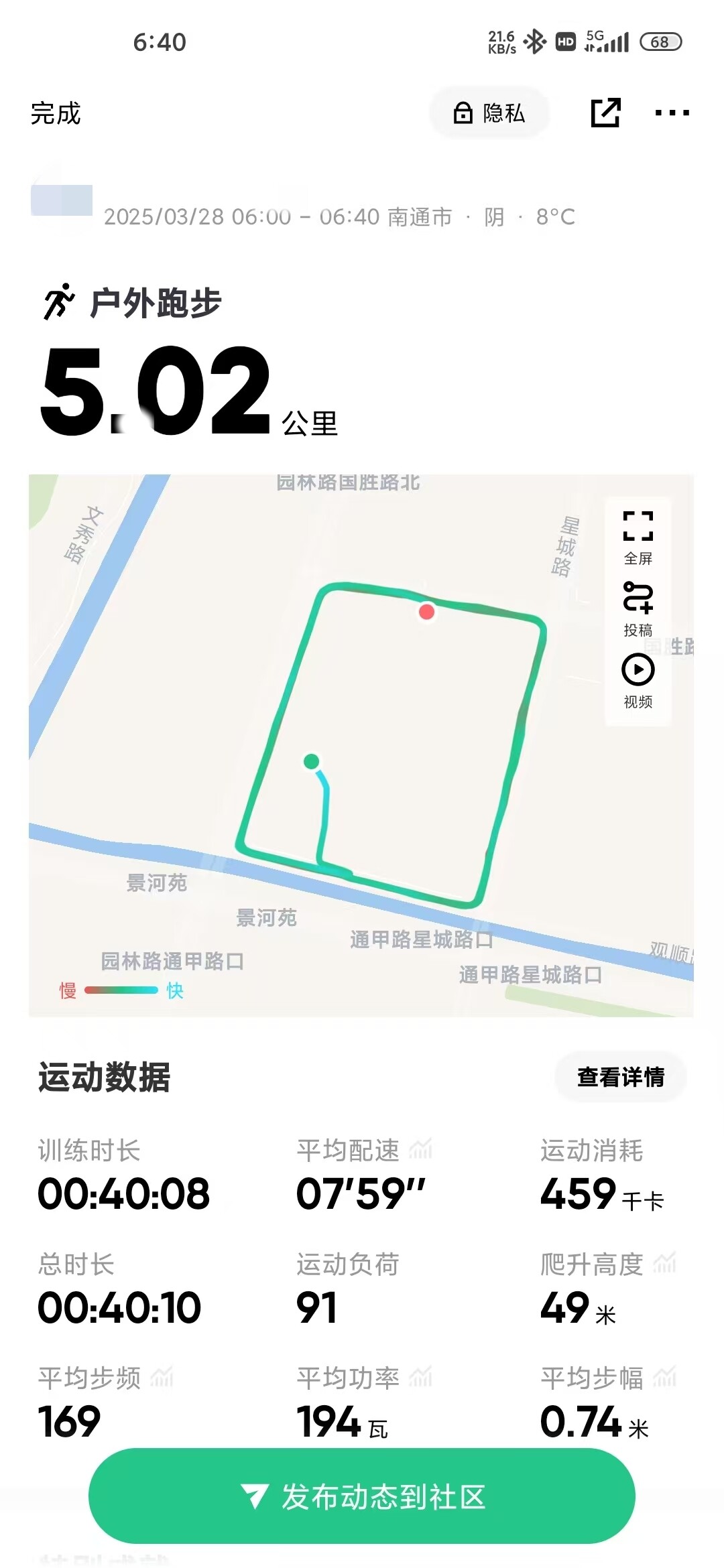This screenshot has width=724, height=1568.
Task: Open the 爬升高度 chart icon
Action: (664, 1264)
